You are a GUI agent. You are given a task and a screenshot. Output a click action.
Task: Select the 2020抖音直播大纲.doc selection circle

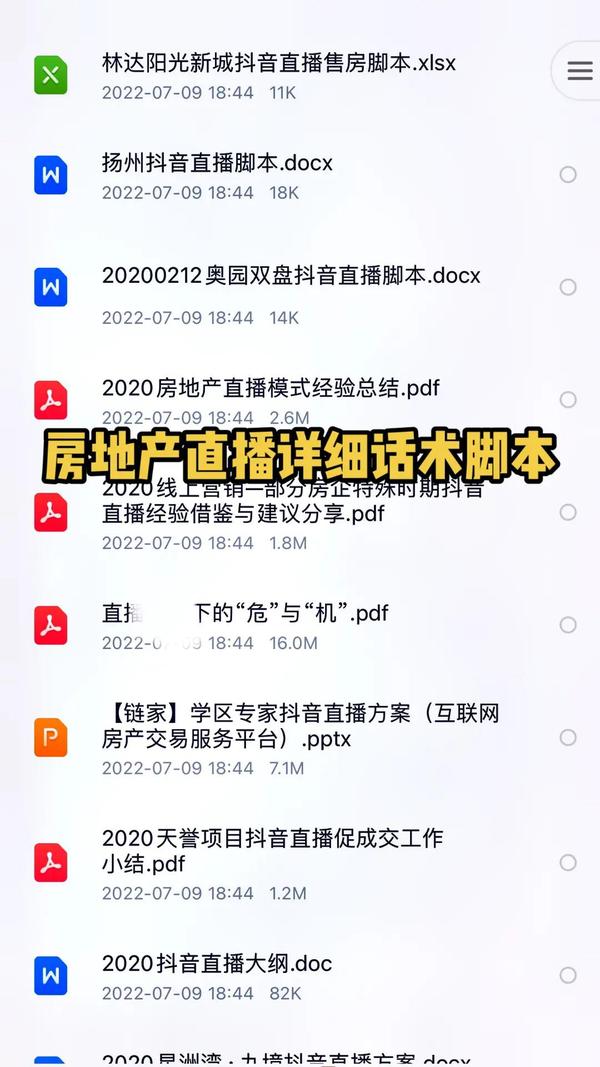(x=568, y=975)
